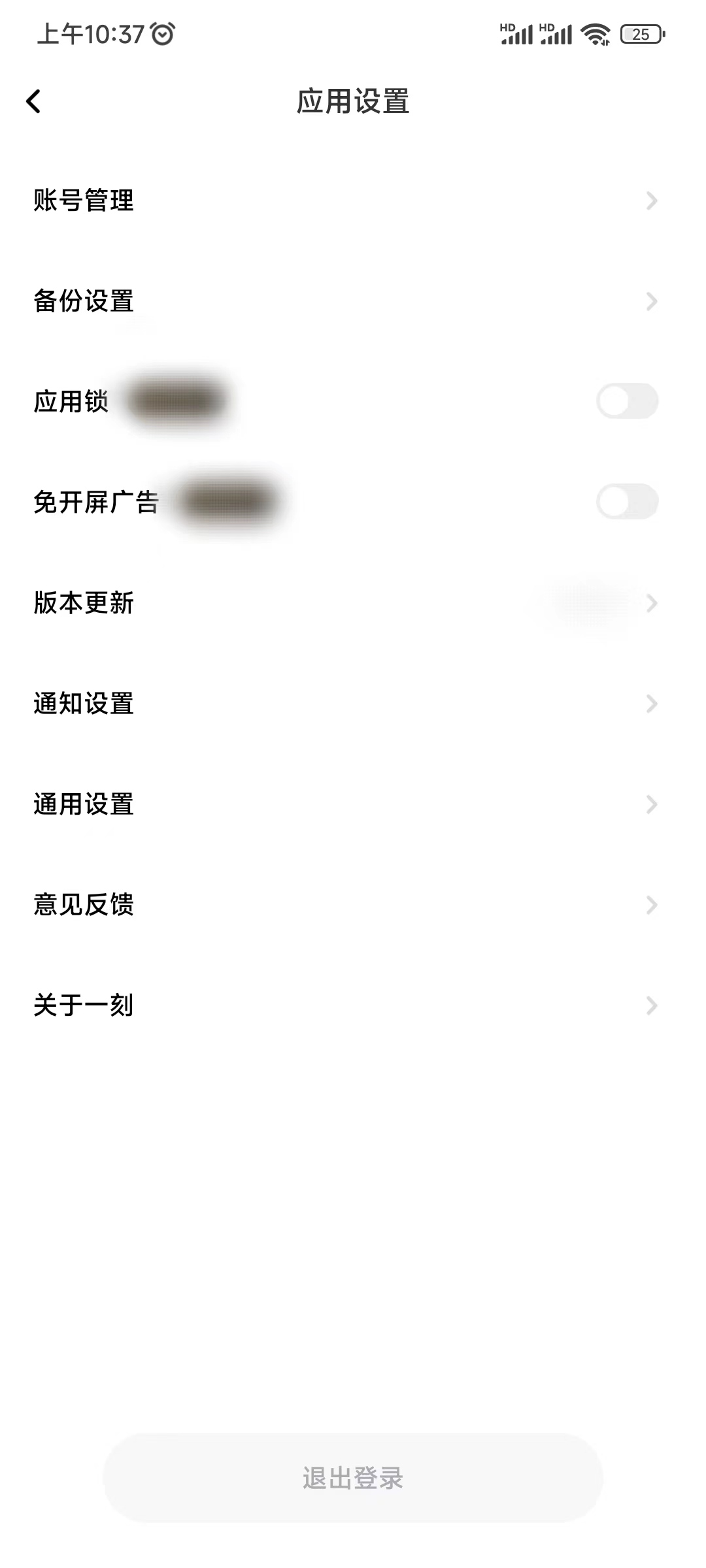Expand the 账号管理 entry via its chevron
Viewport: 706px width, 1568px height.
650,201
